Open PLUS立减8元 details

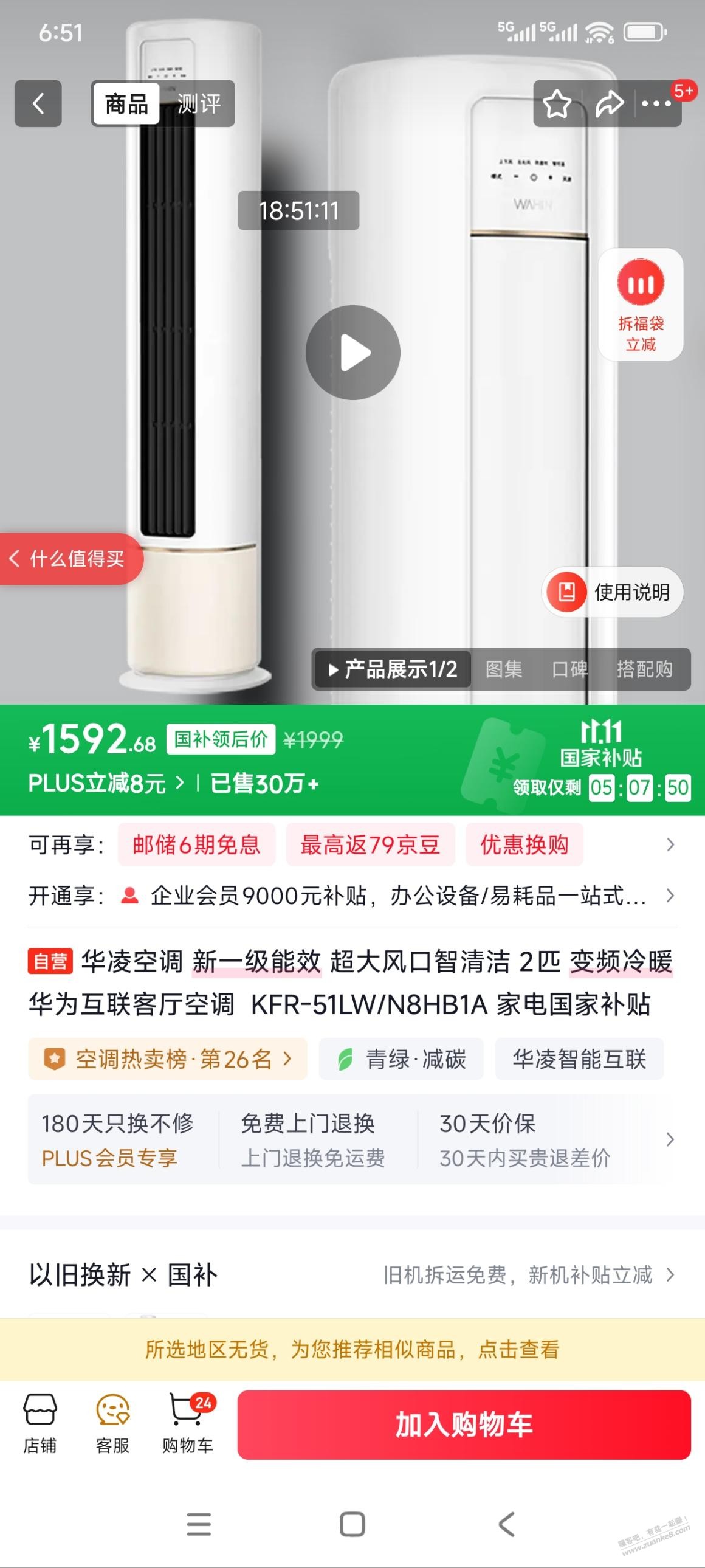pos(106,783)
